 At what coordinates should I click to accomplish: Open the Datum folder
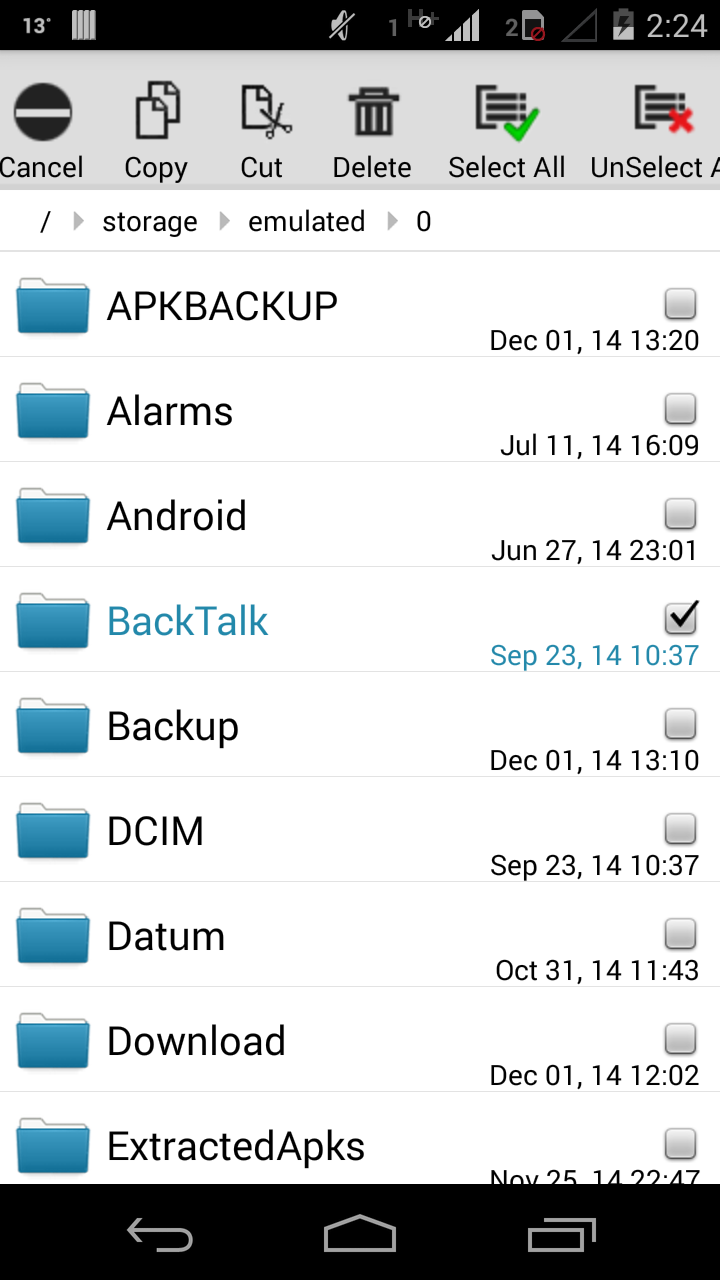coord(360,935)
